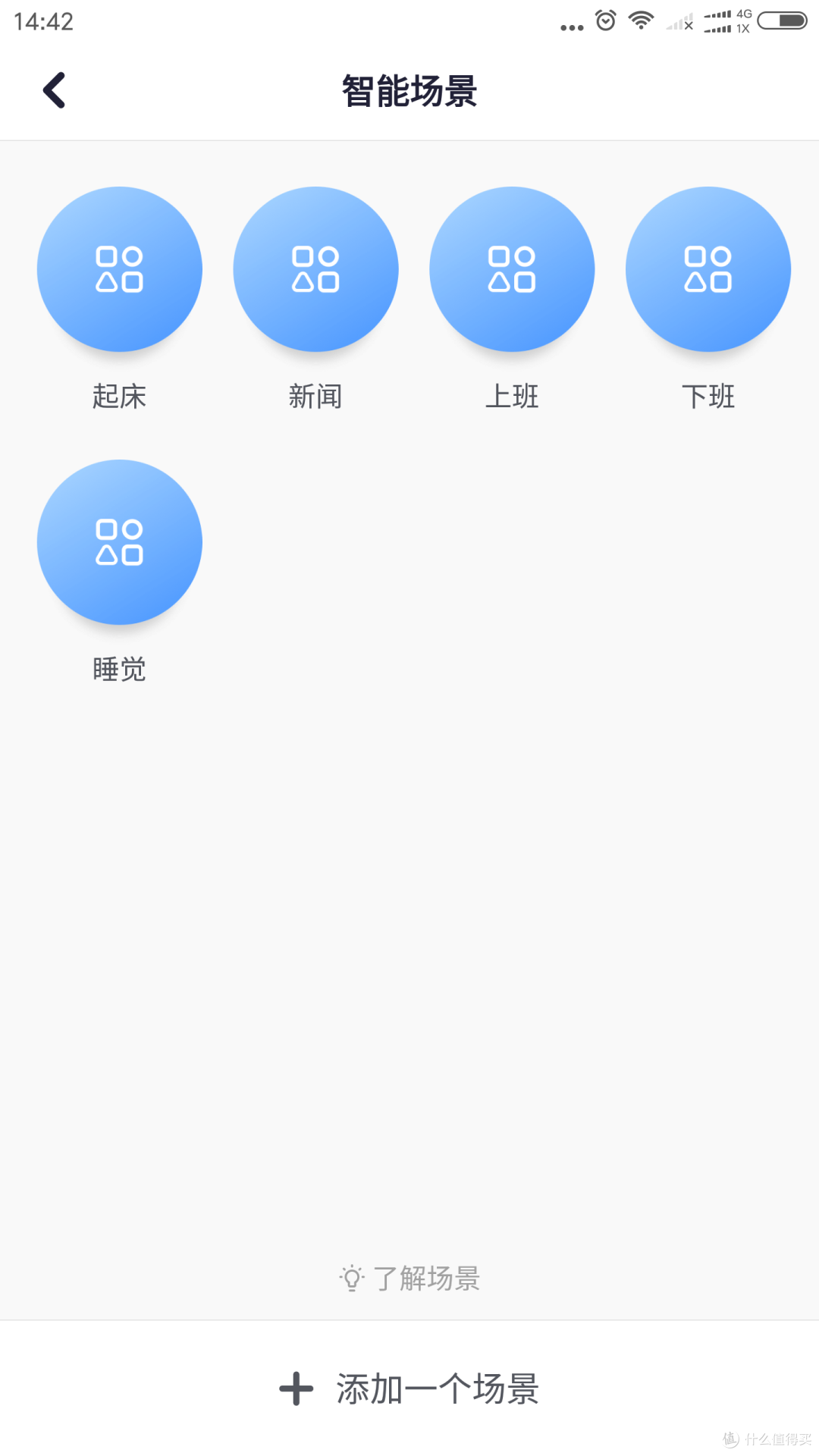
Task: Open the 下班 (off work) scene
Action: (708, 269)
